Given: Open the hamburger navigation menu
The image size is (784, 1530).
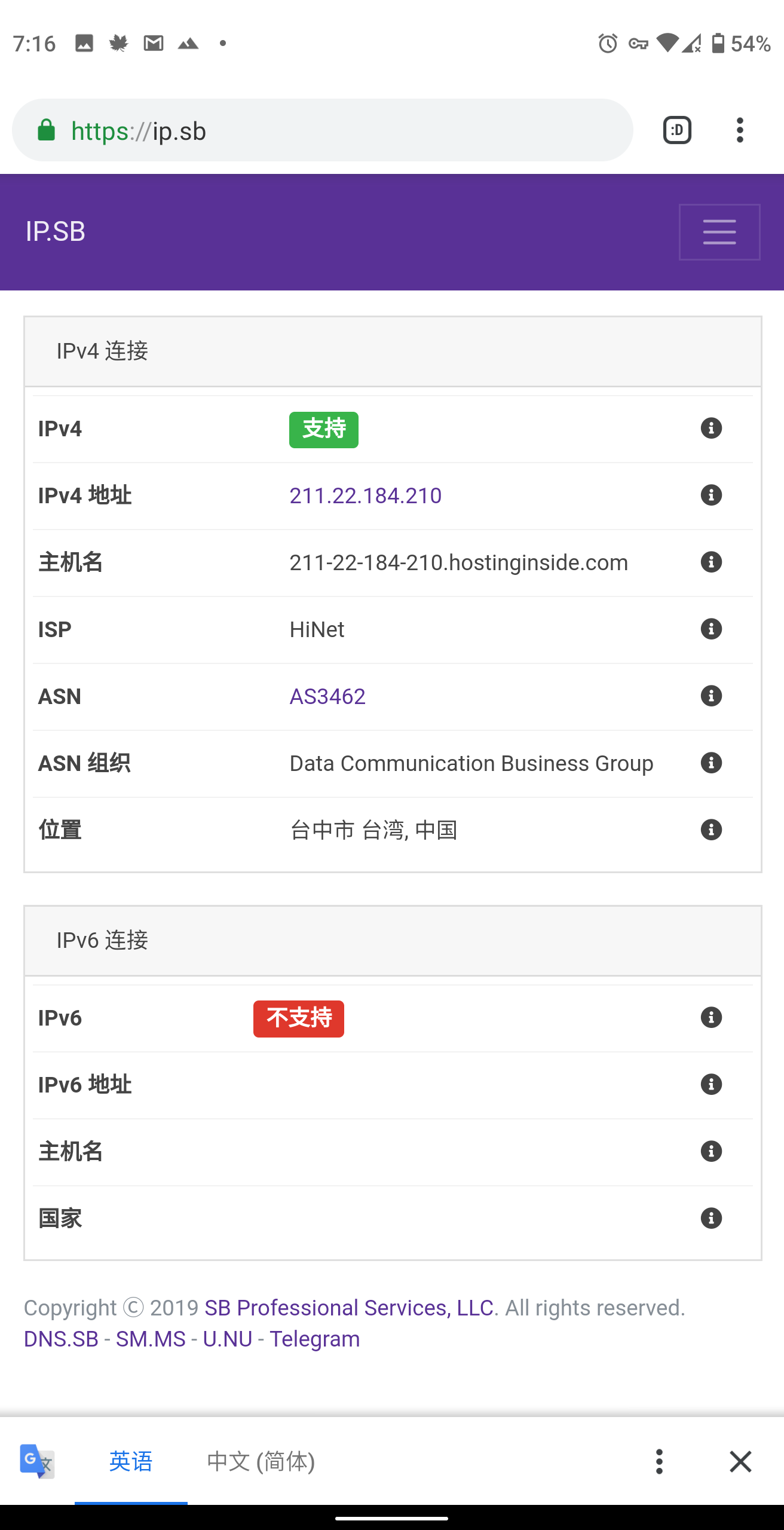Looking at the screenshot, I should [x=719, y=232].
